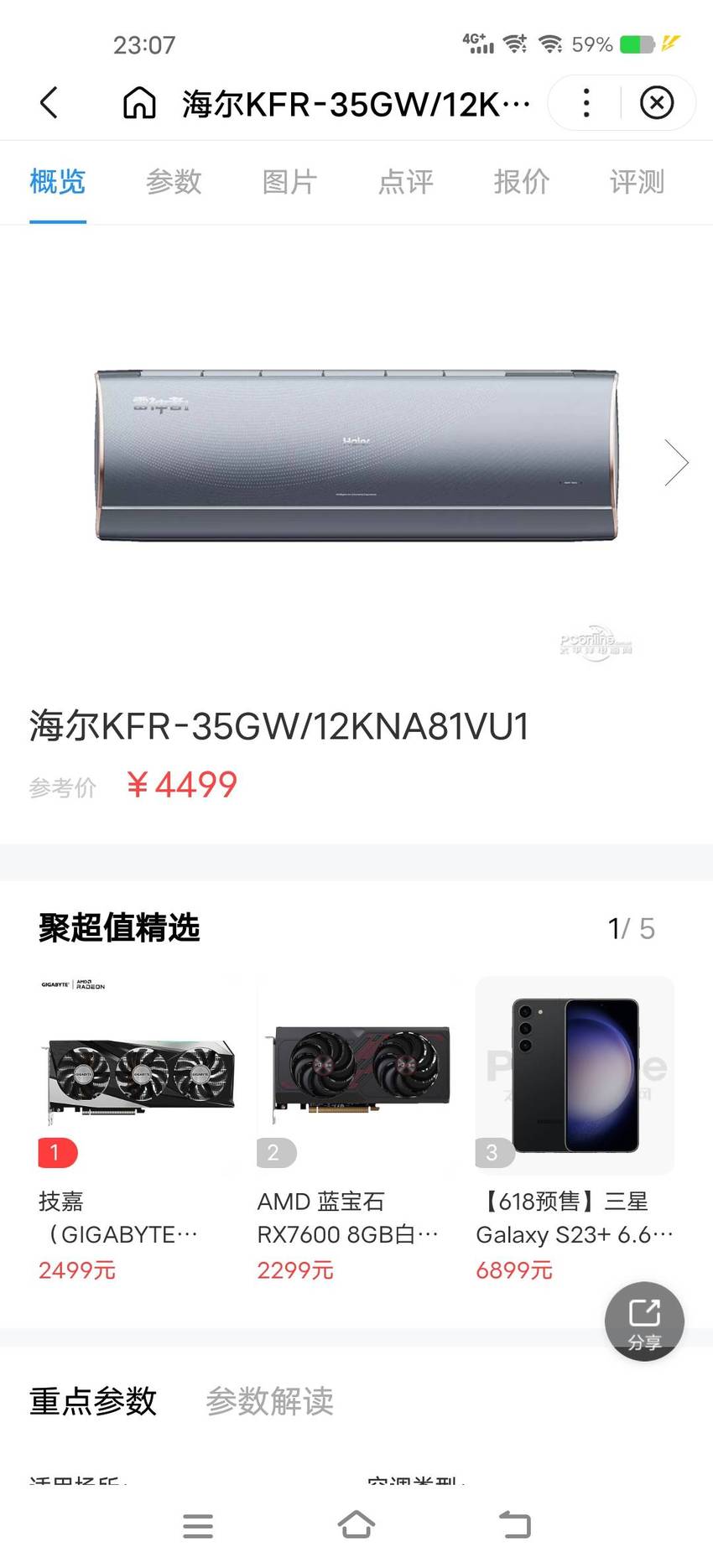Switch to the 参数 tab
The width and height of the screenshot is (713, 1568).
(174, 181)
